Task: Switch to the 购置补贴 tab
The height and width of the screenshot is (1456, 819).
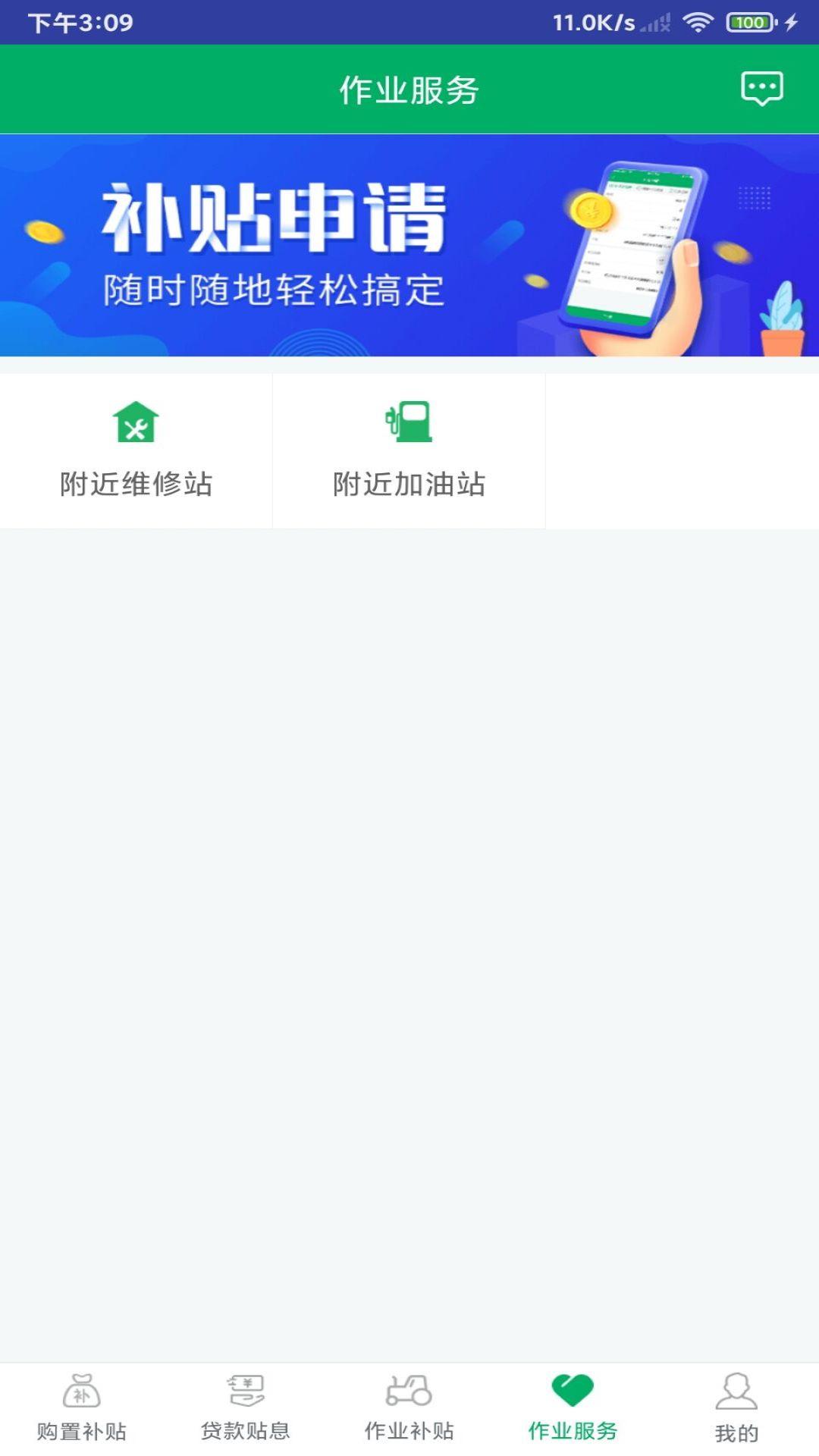Action: pos(82,1407)
